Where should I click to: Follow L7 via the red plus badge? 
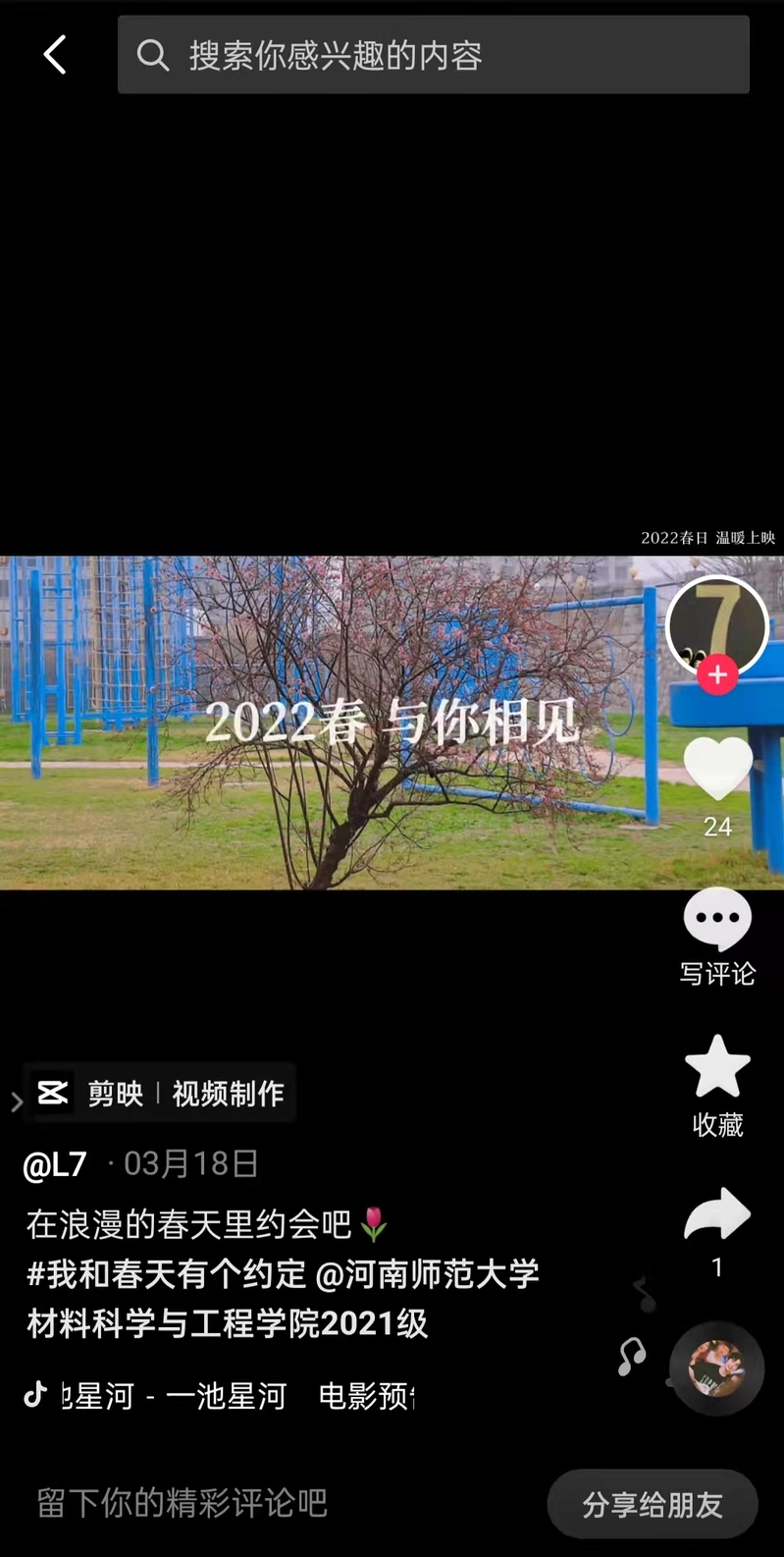click(717, 674)
